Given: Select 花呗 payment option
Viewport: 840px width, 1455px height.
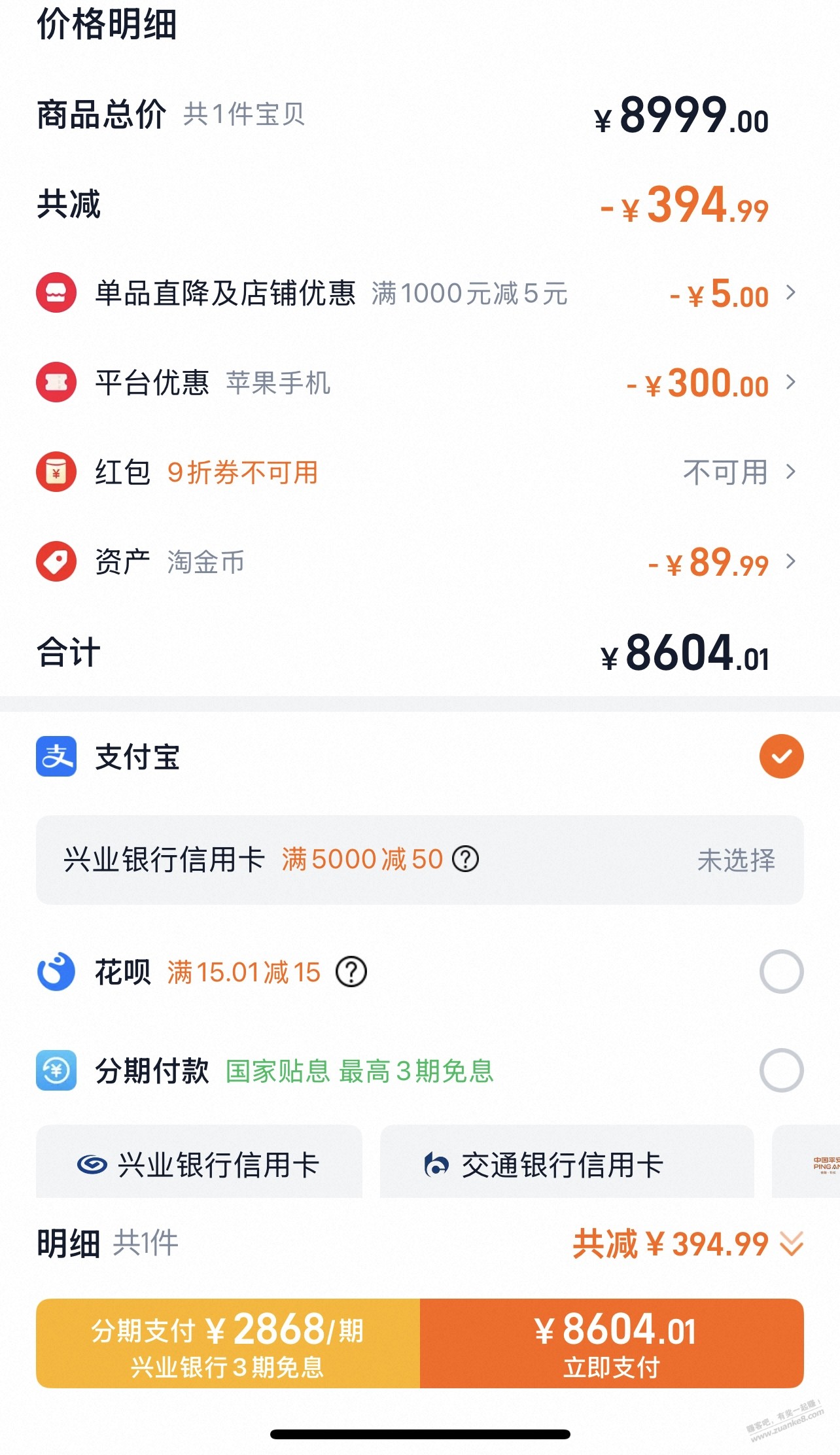Looking at the screenshot, I should point(781,972).
